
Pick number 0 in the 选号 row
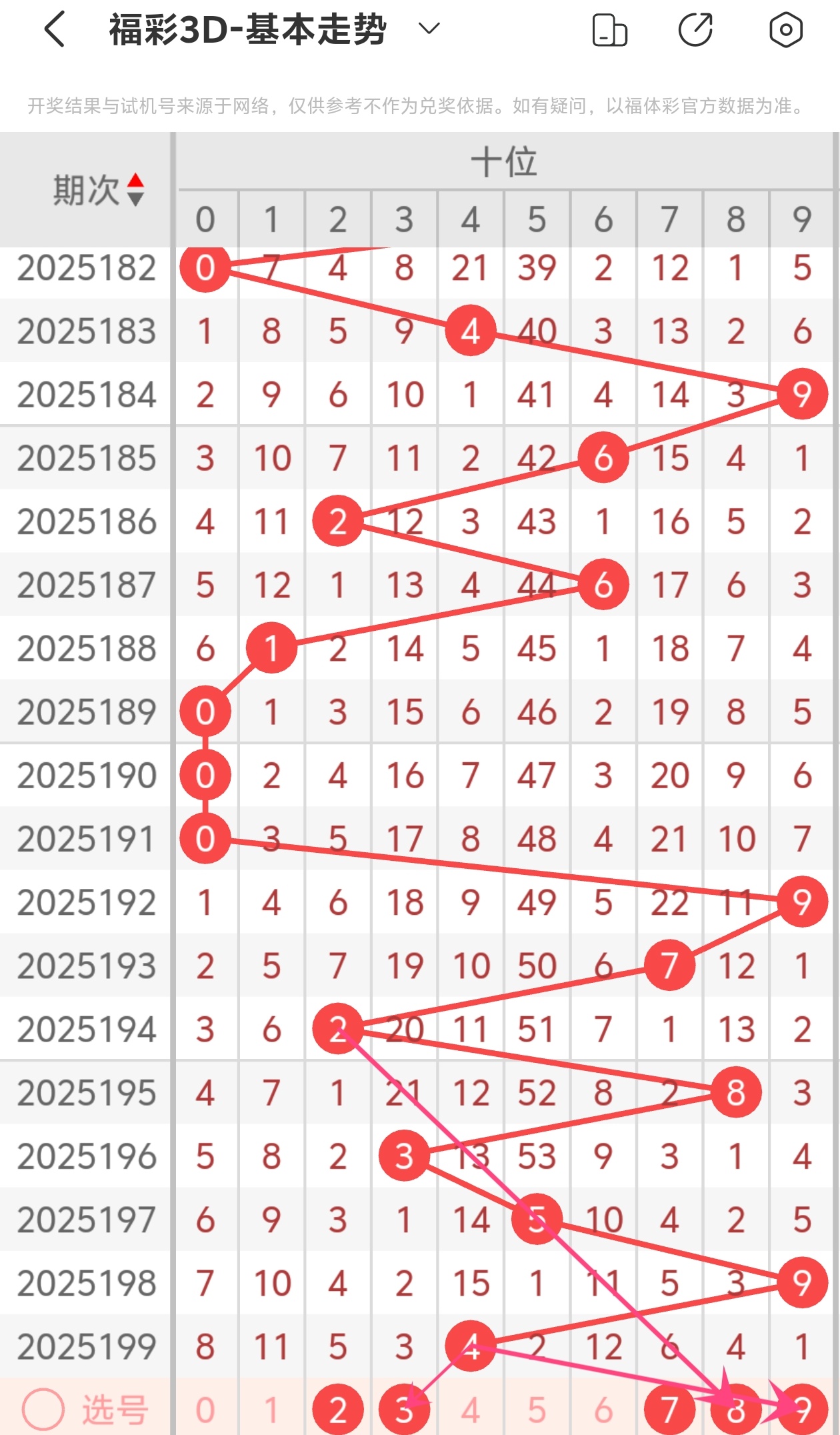pyautogui.click(x=205, y=1410)
